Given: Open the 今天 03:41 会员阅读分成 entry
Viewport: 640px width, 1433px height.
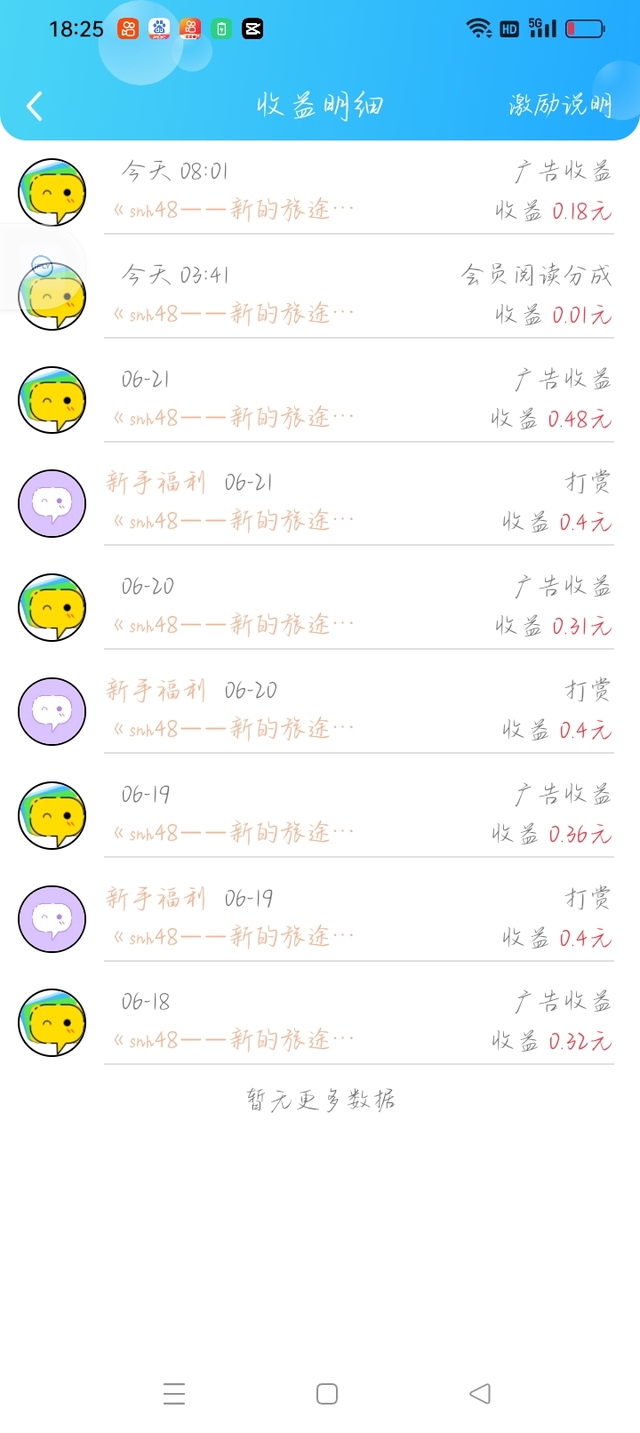Looking at the screenshot, I should 320,294.
